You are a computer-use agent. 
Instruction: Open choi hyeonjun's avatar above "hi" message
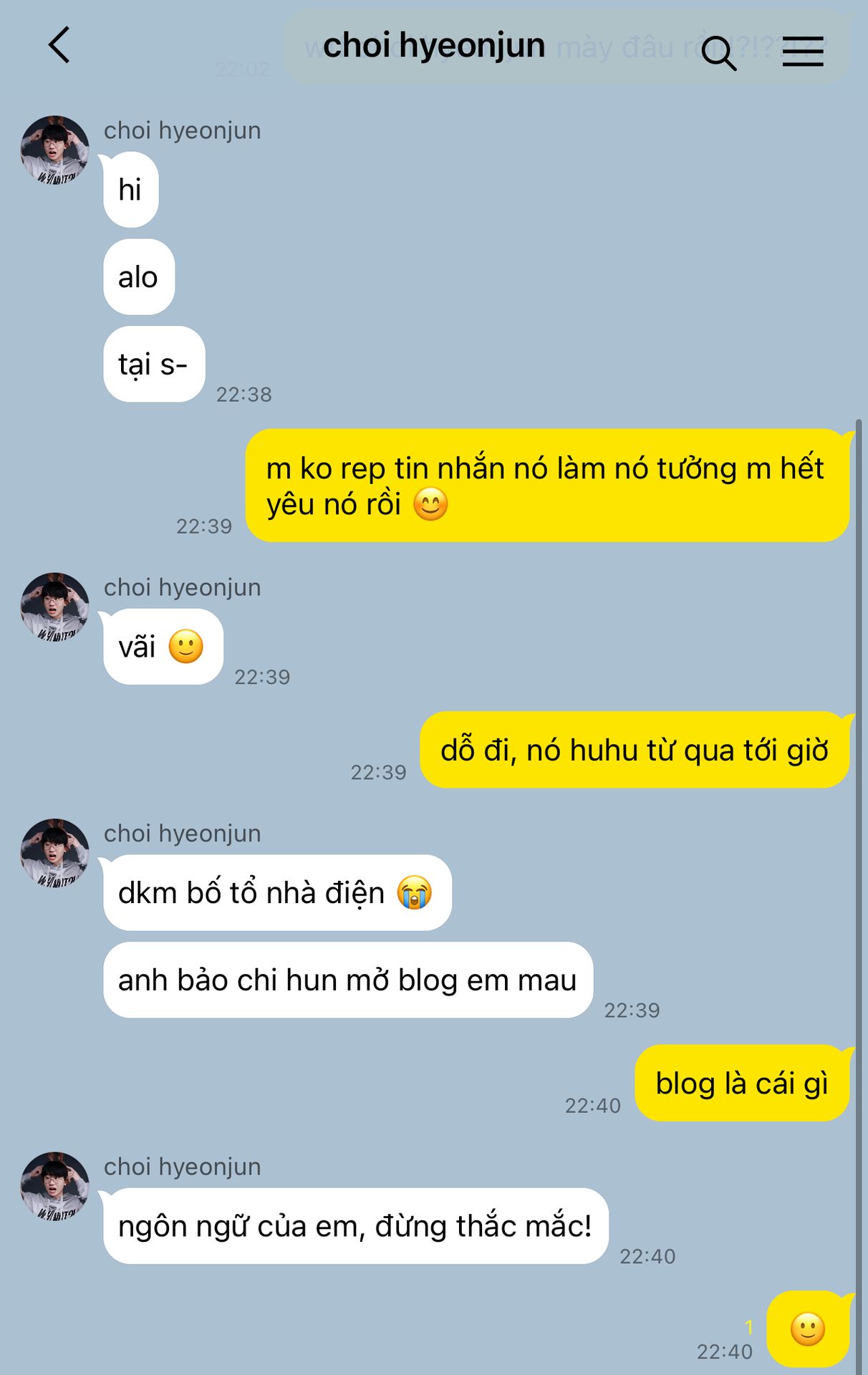pos(55,150)
